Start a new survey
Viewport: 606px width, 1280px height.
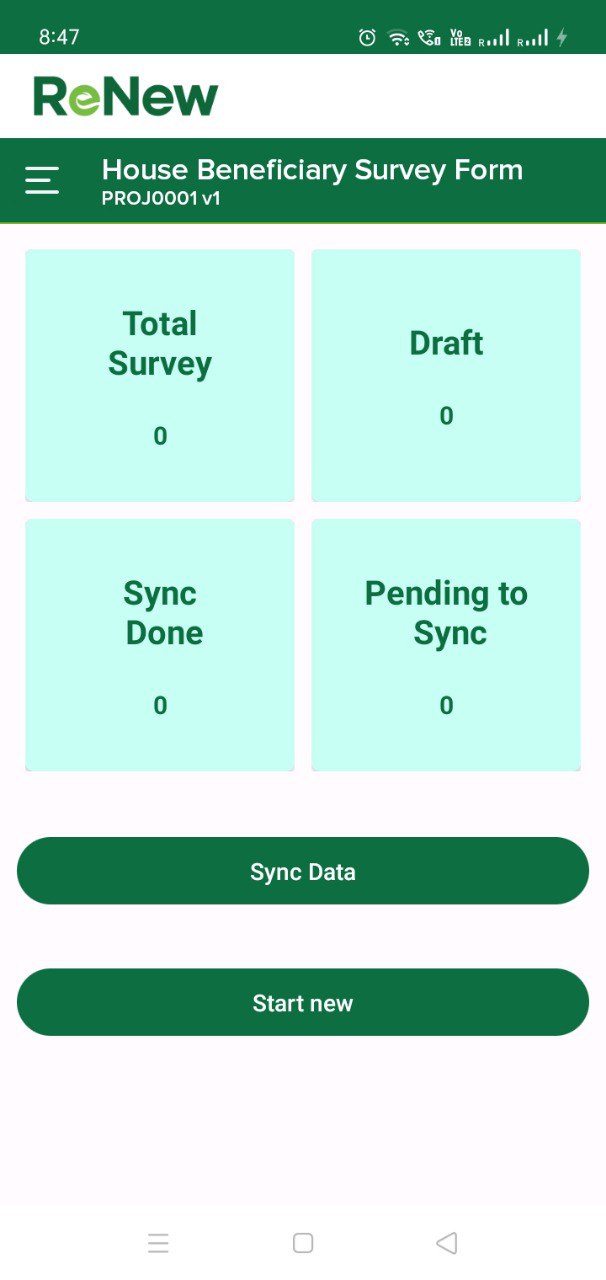pos(303,1002)
